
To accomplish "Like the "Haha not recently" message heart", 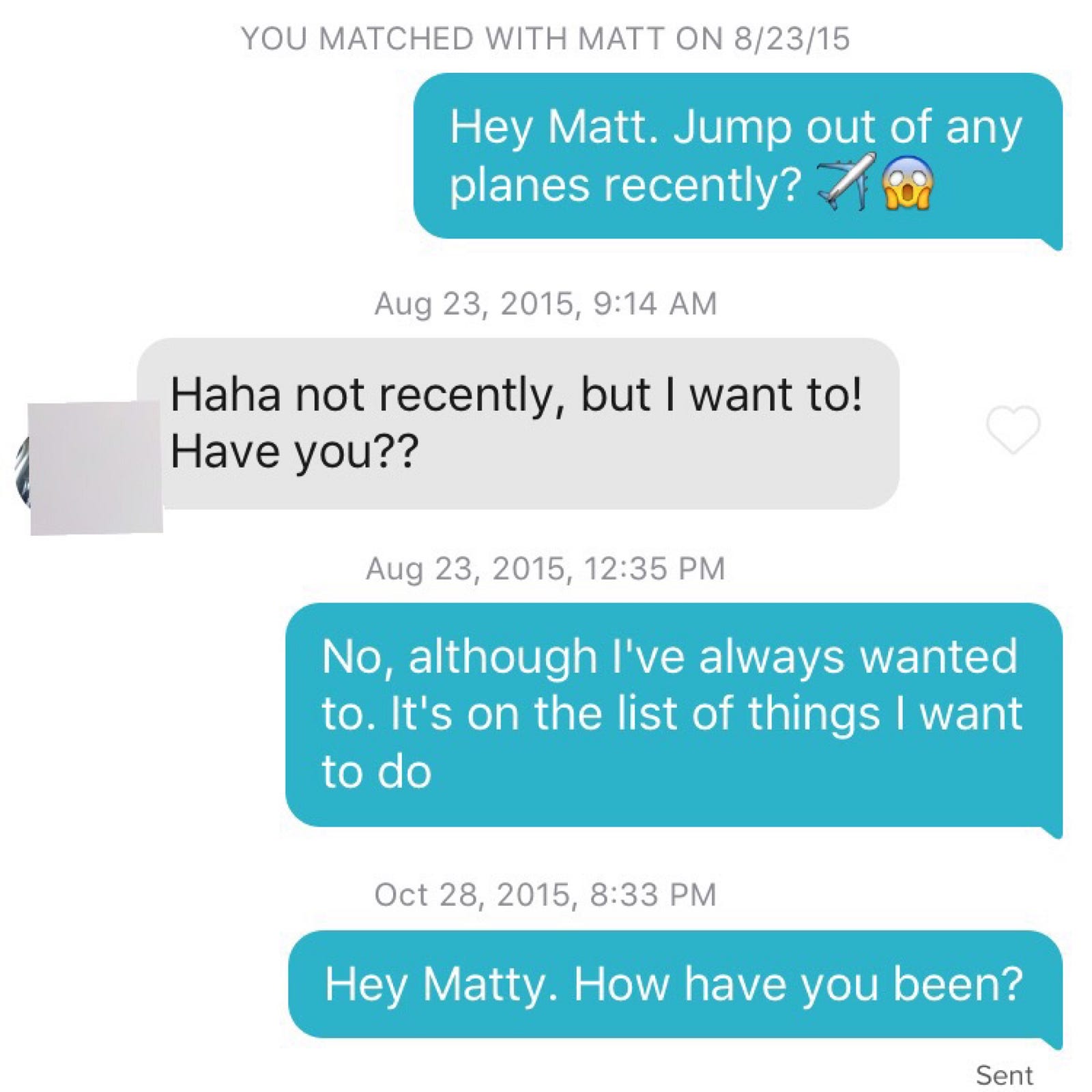I will (x=1013, y=429).
